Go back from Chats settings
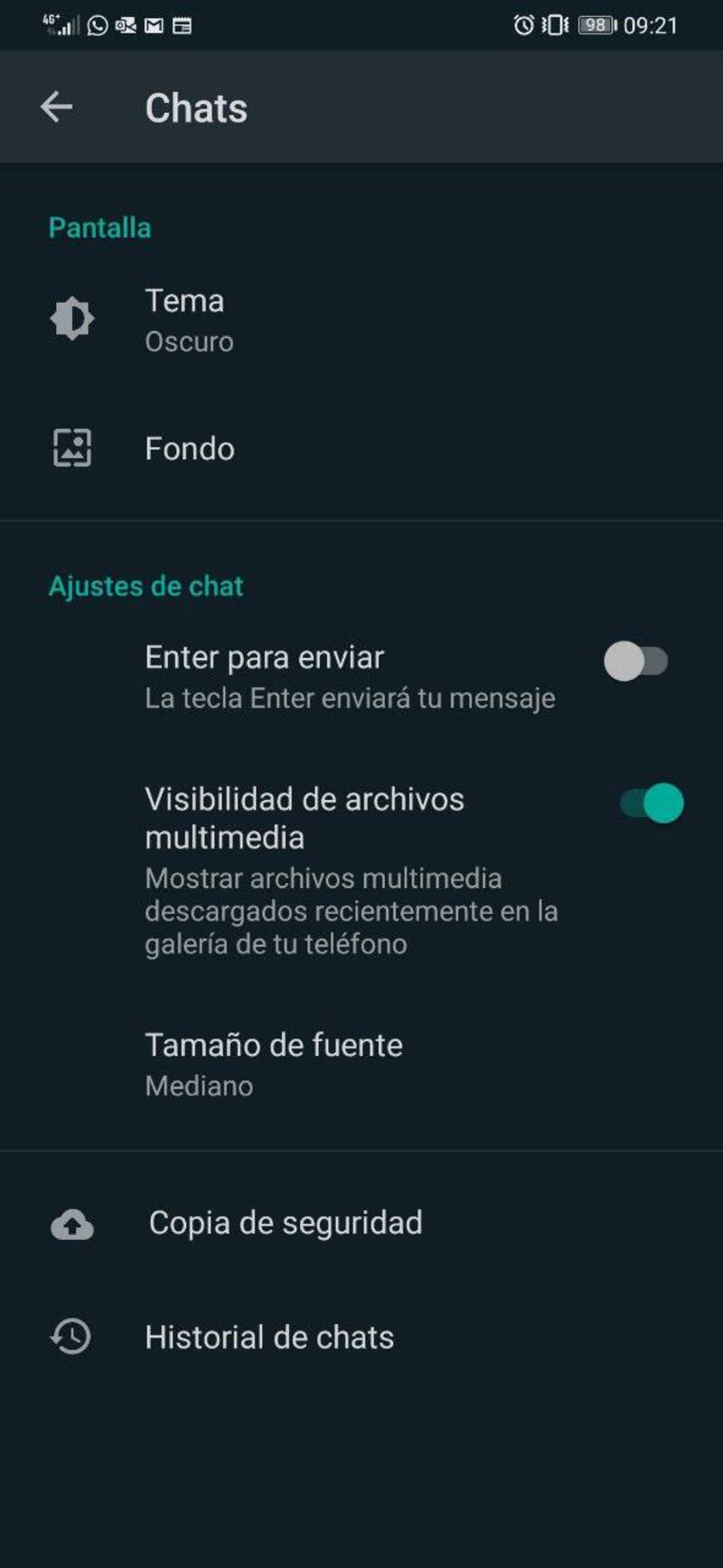The image size is (723, 1568). click(x=56, y=107)
